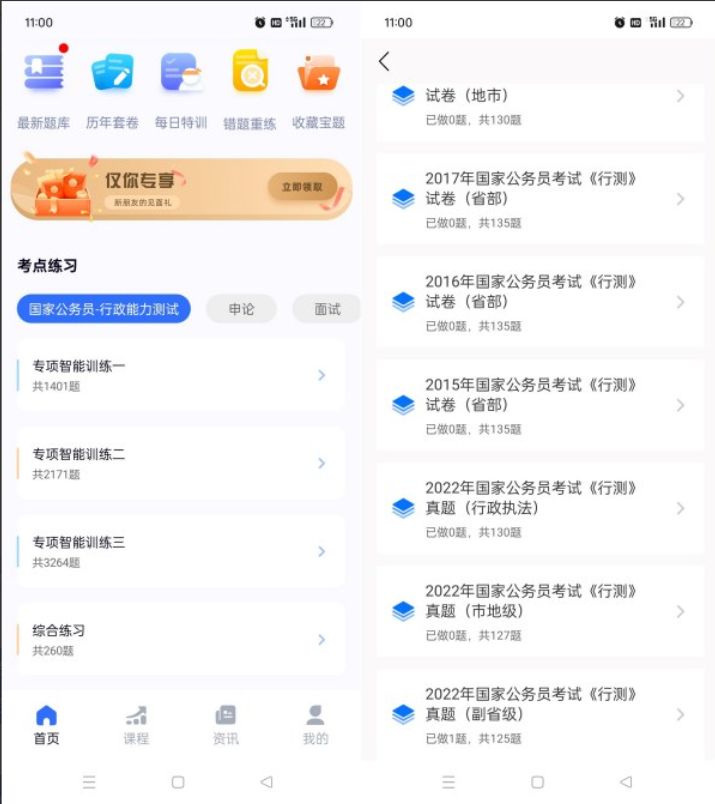Screen dimensions: 715x804
Task: Go back using the top-left arrow
Action: point(385,61)
